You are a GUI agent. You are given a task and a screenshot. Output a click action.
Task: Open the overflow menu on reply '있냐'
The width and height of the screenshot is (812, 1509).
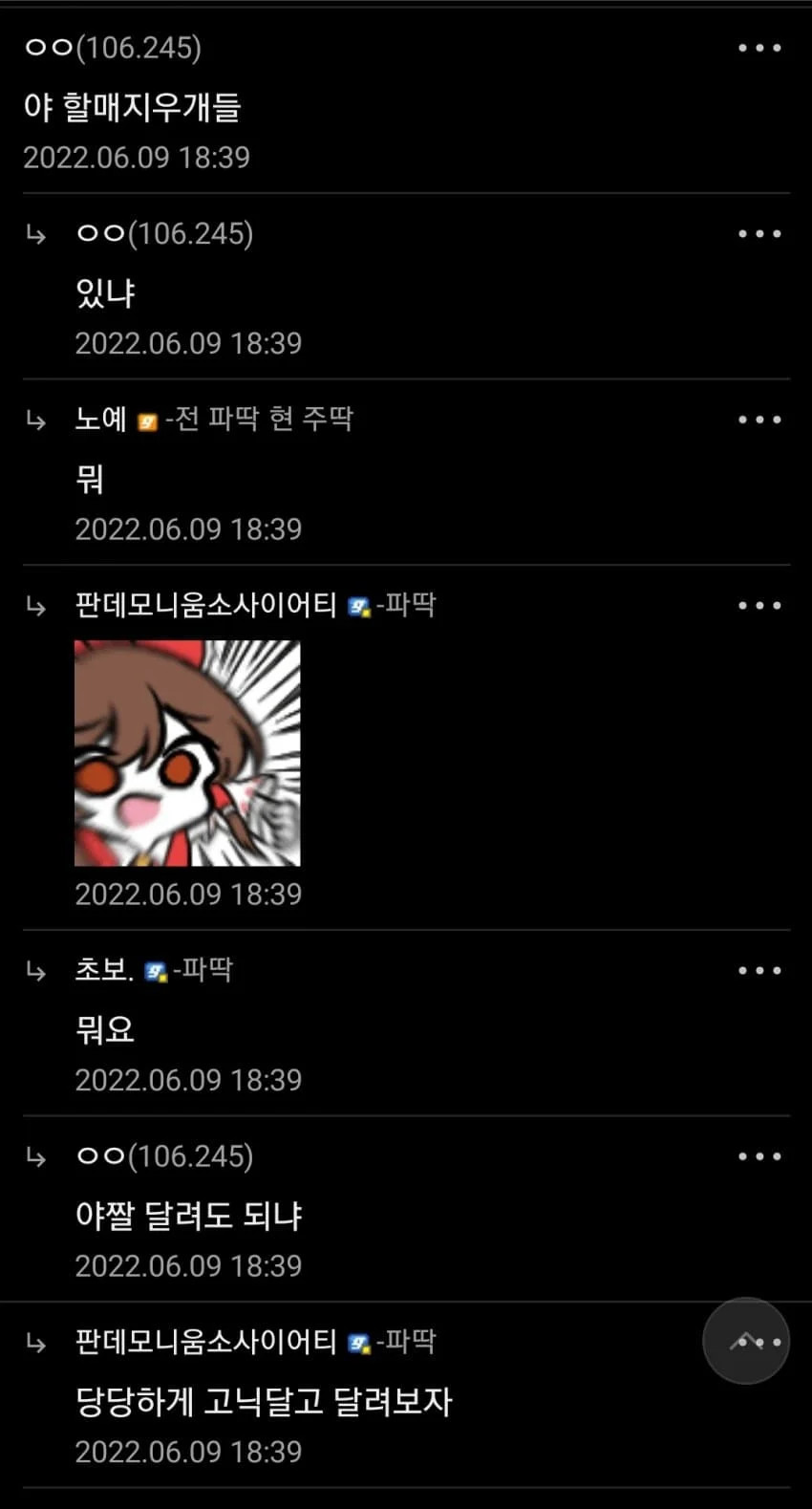(759, 234)
